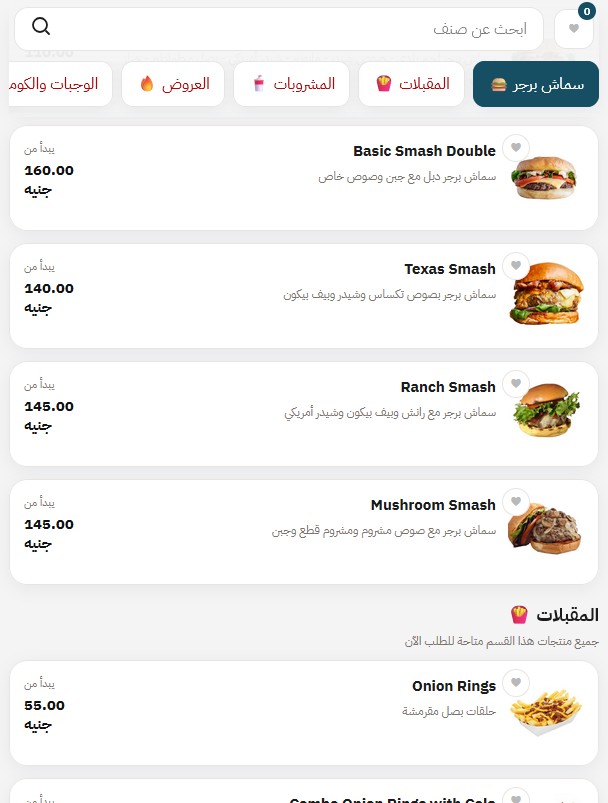608x803 pixels.
Task: Switch to the المشروبات category chip
Action: click(294, 84)
